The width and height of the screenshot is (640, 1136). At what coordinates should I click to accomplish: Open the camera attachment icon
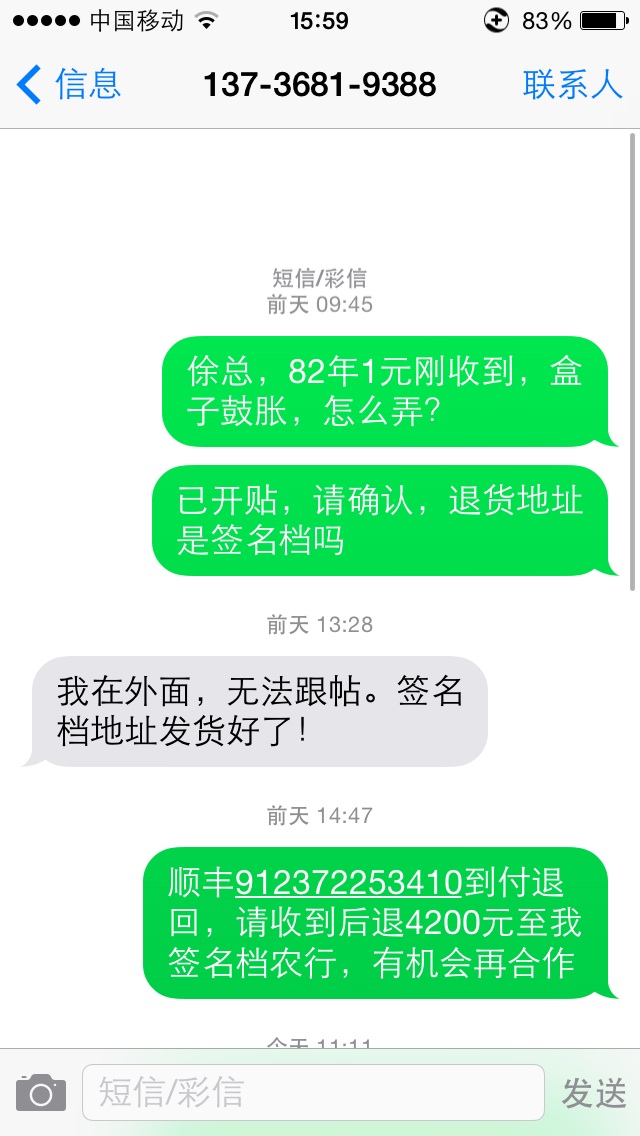click(x=41, y=1092)
